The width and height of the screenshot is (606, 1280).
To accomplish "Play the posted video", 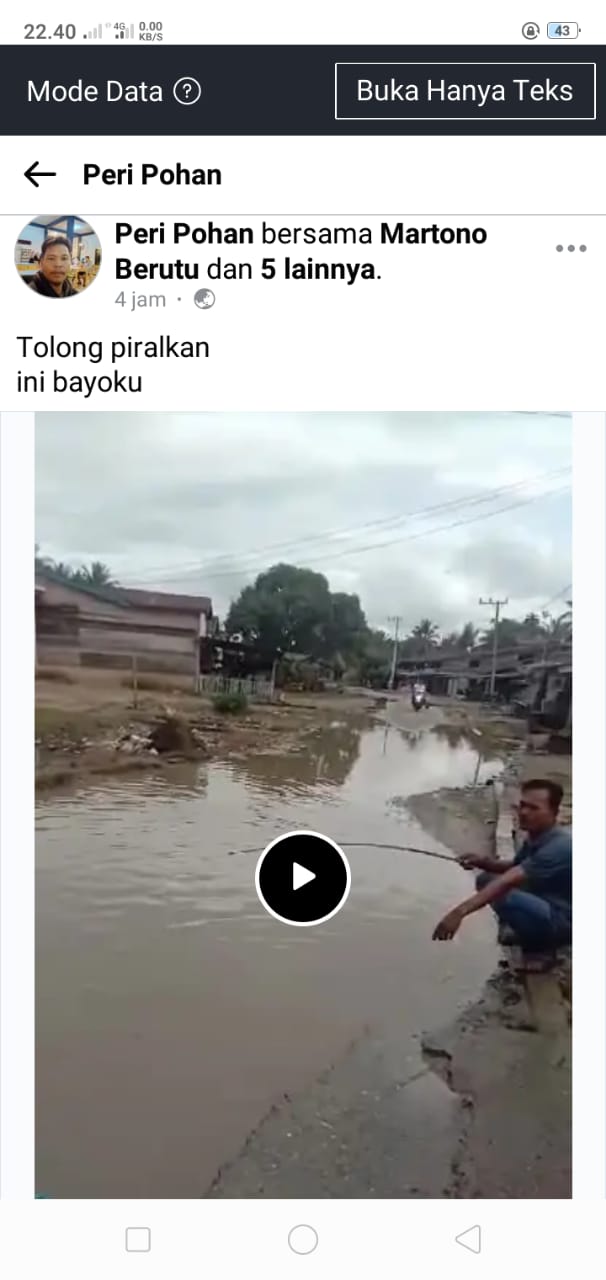I will point(303,878).
